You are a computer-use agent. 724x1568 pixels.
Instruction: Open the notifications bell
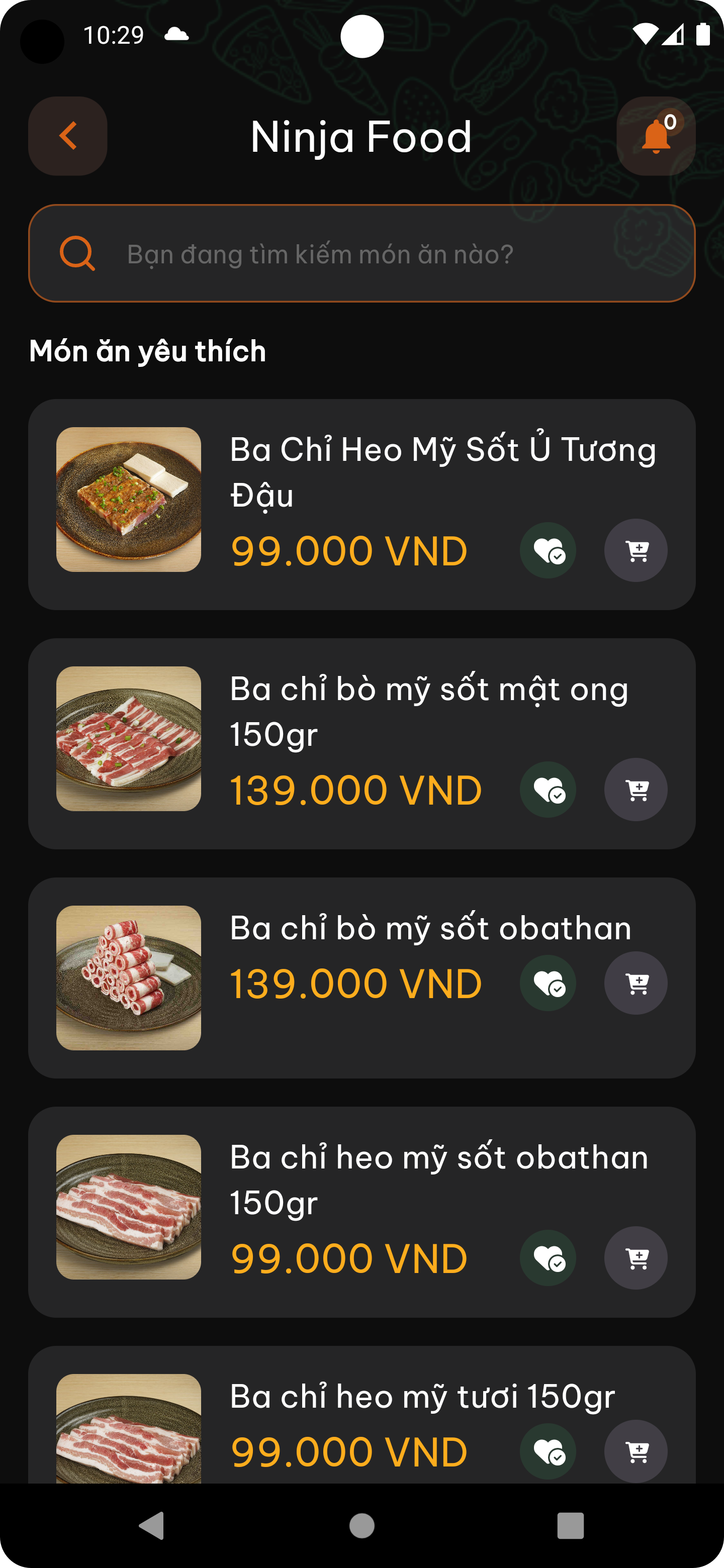656,136
